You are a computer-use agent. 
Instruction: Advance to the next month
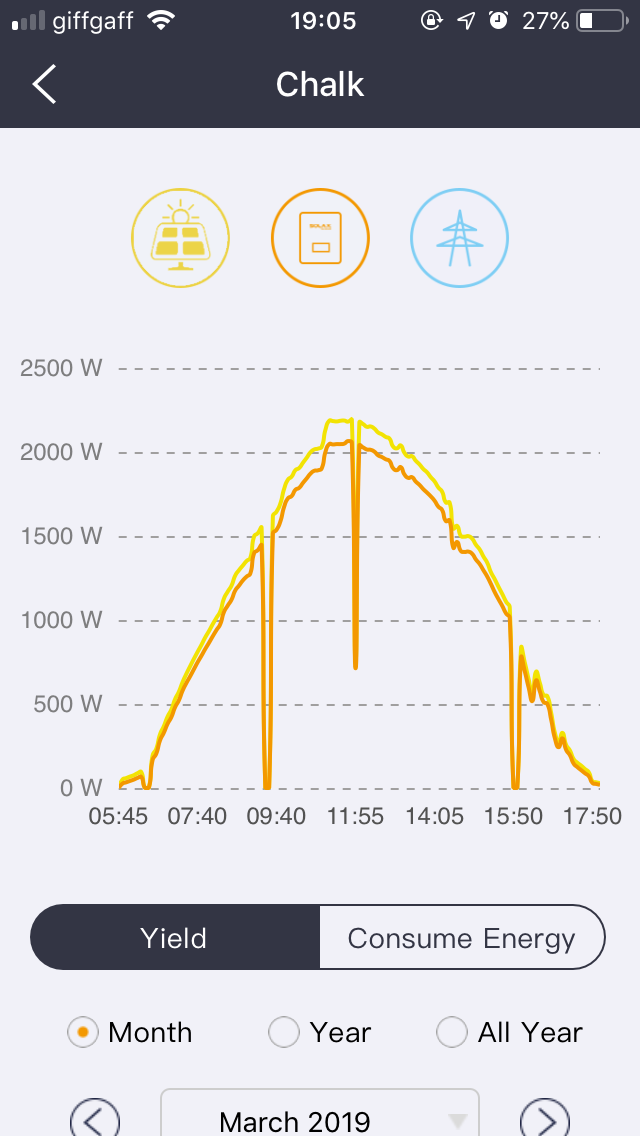pyautogui.click(x=546, y=1120)
